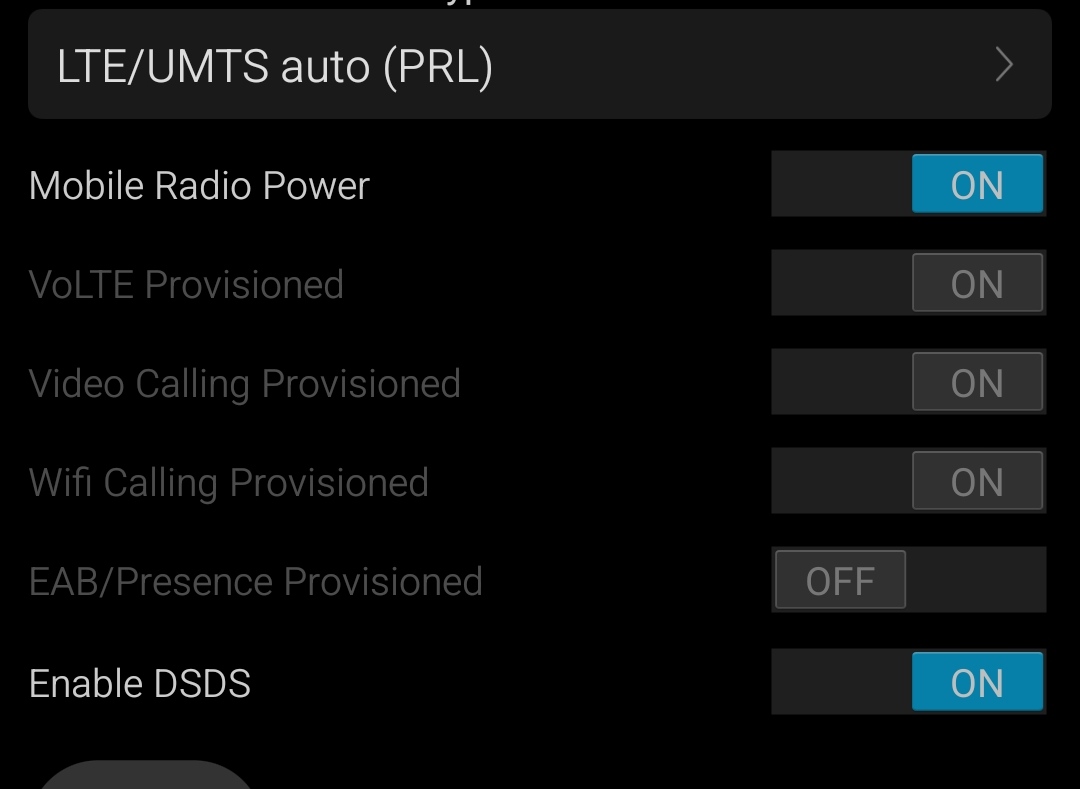Toggle the VoLTE Provisioned switch
This screenshot has height=789, width=1080.
(x=907, y=284)
